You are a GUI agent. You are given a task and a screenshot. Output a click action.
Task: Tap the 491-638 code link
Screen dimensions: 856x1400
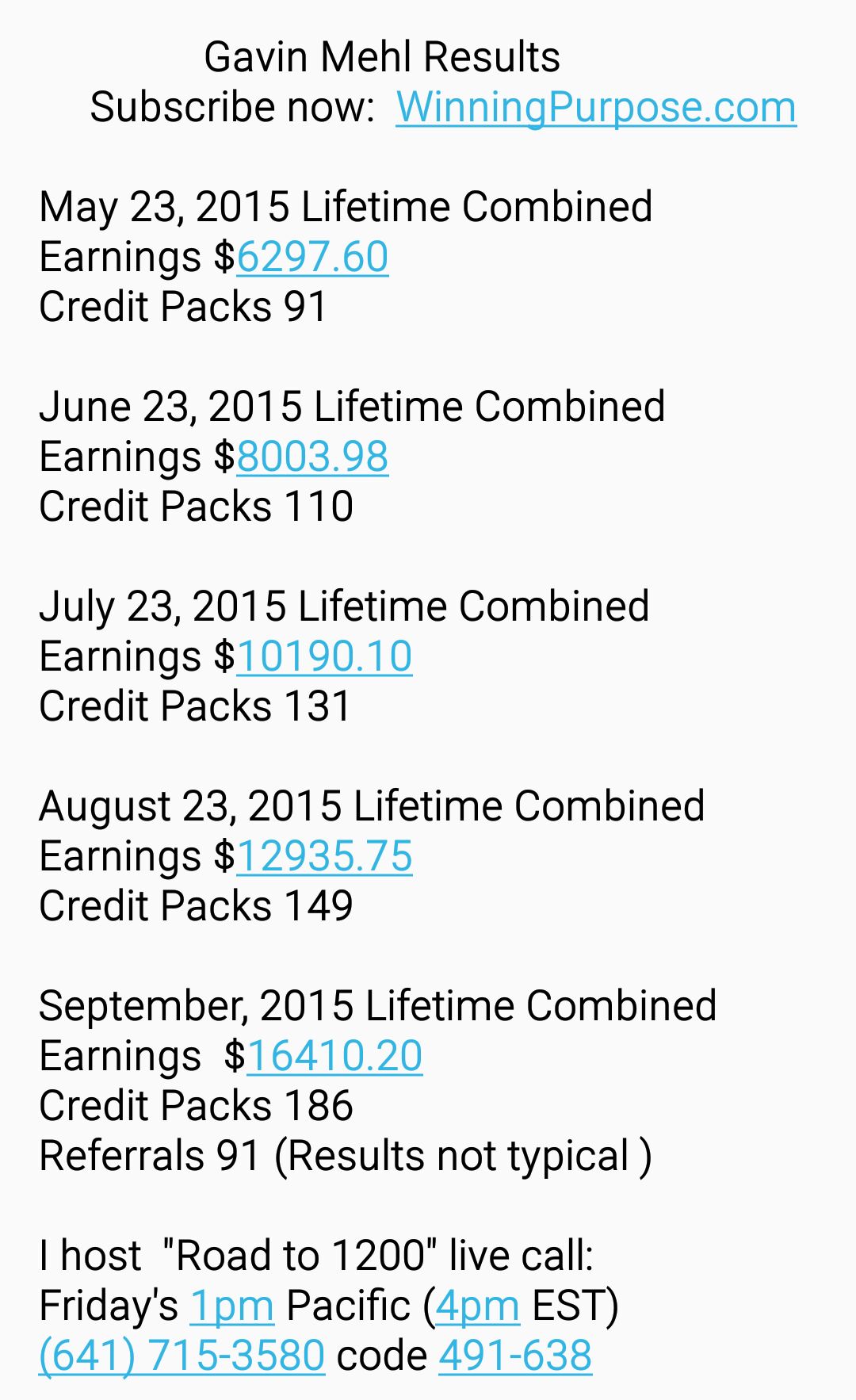click(515, 1355)
